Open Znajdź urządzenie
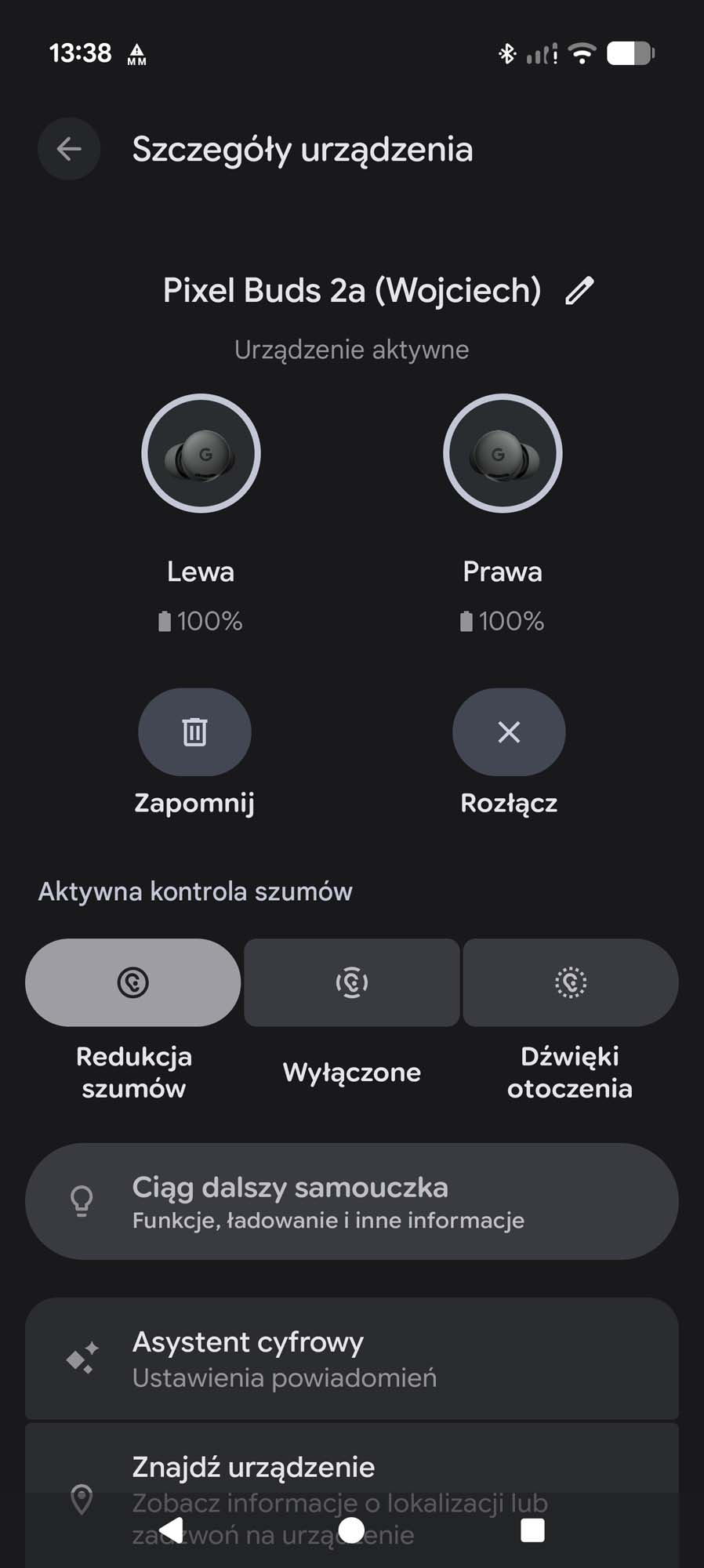 [x=352, y=1474]
